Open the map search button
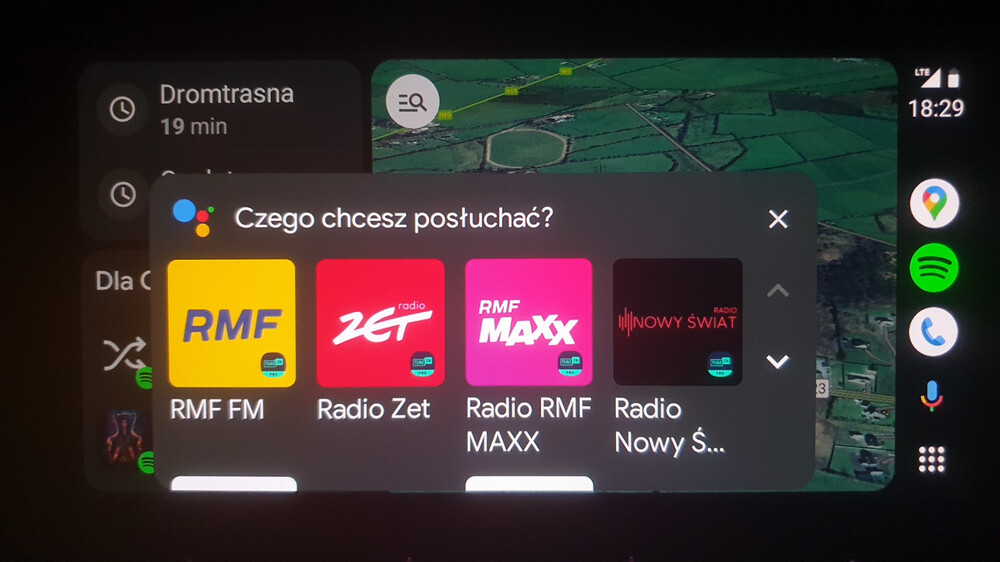 coord(412,101)
